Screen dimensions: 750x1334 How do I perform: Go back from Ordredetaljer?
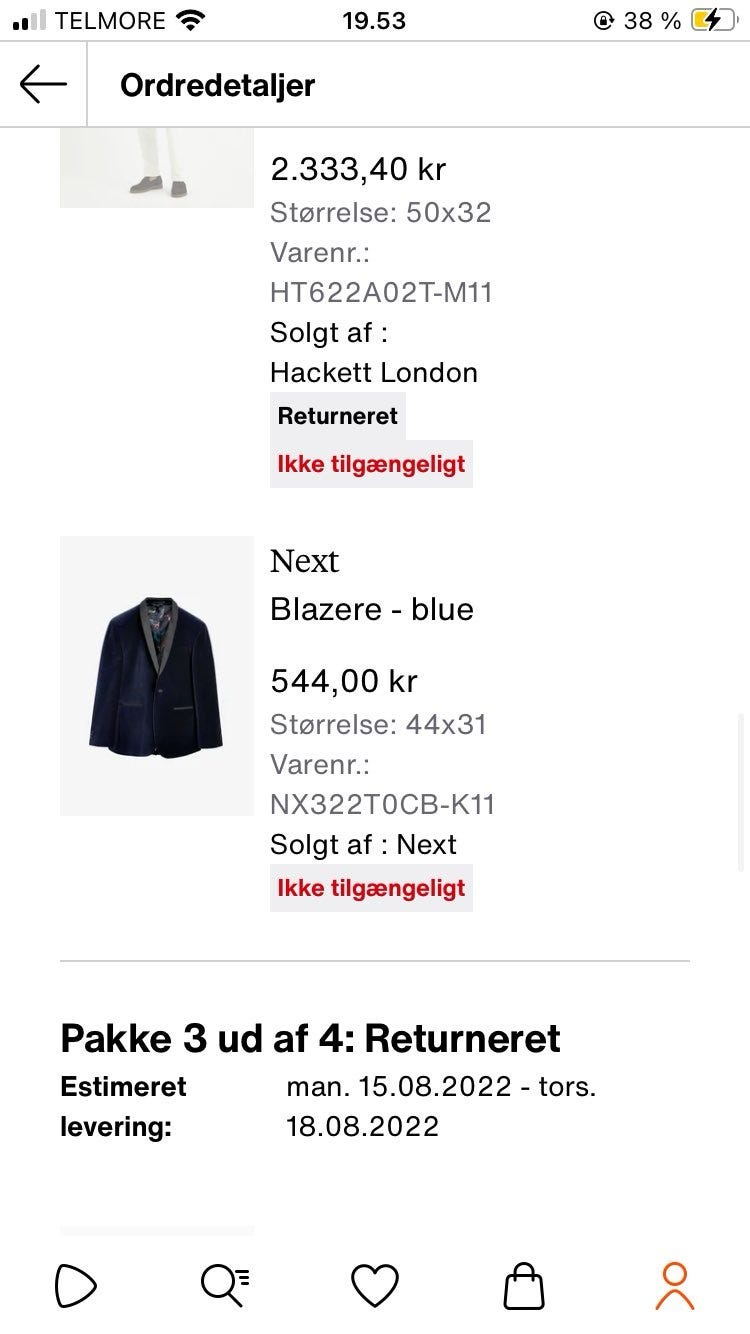pyautogui.click(x=43, y=85)
